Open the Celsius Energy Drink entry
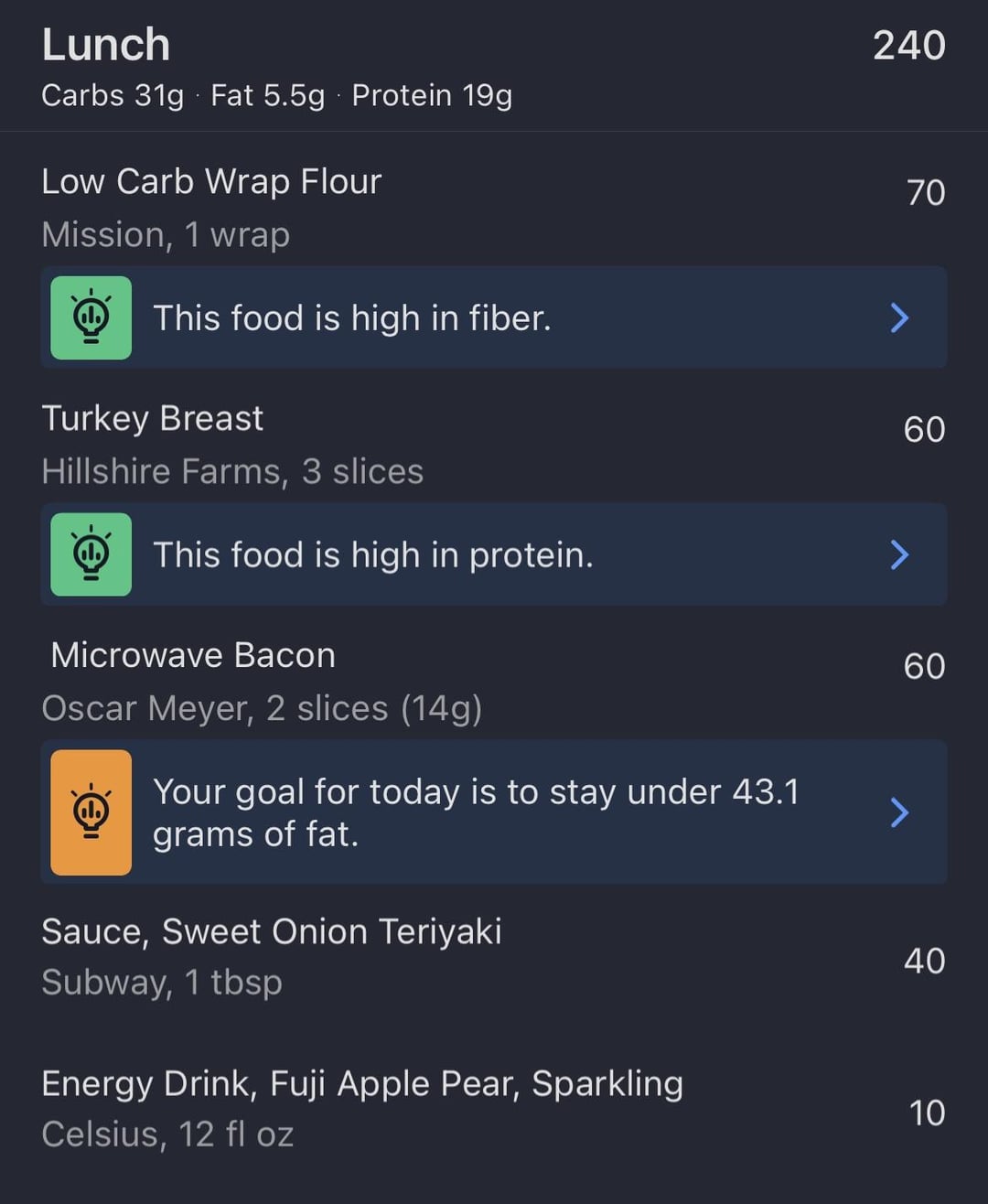The height and width of the screenshot is (1204, 988). pyautogui.click(x=494, y=1109)
